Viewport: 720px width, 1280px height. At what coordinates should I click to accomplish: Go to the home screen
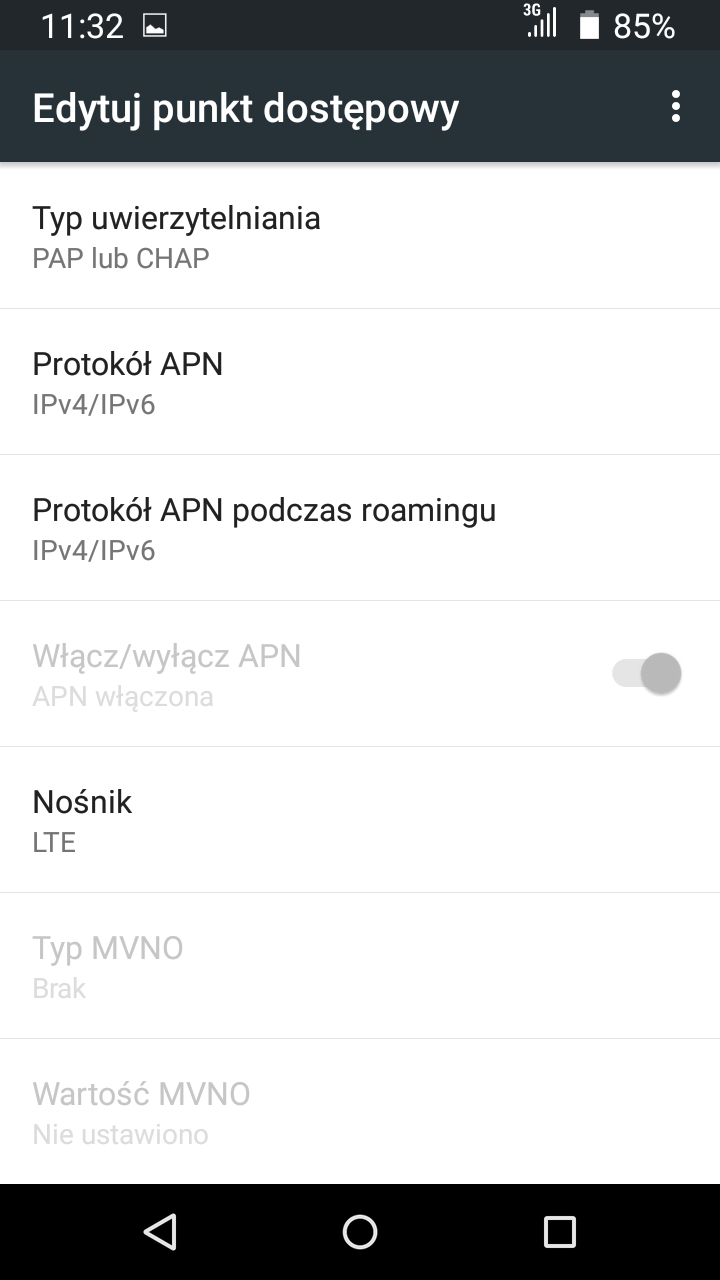(x=360, y=1231)
